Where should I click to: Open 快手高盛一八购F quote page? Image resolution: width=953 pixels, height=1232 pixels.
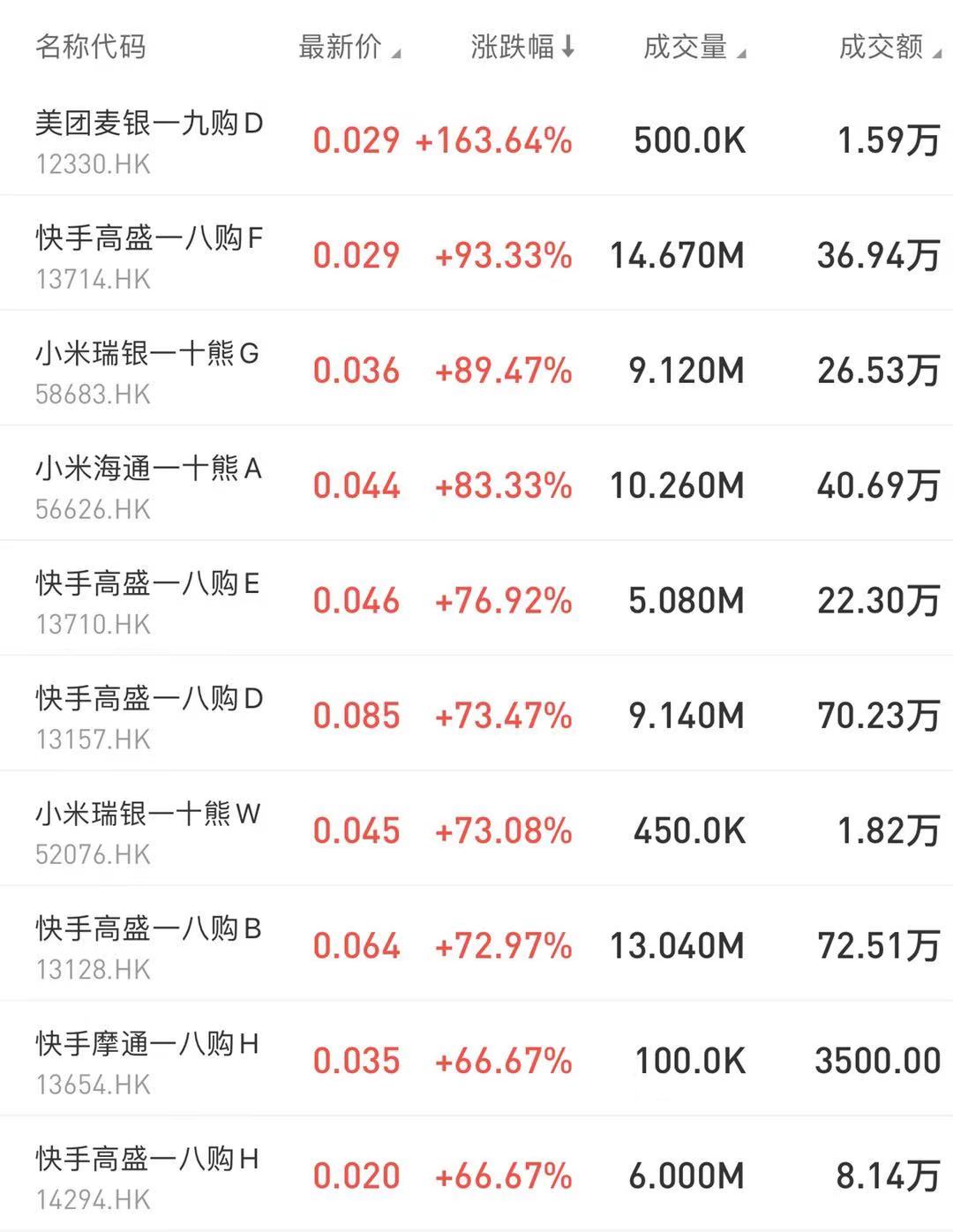point(149,255)
